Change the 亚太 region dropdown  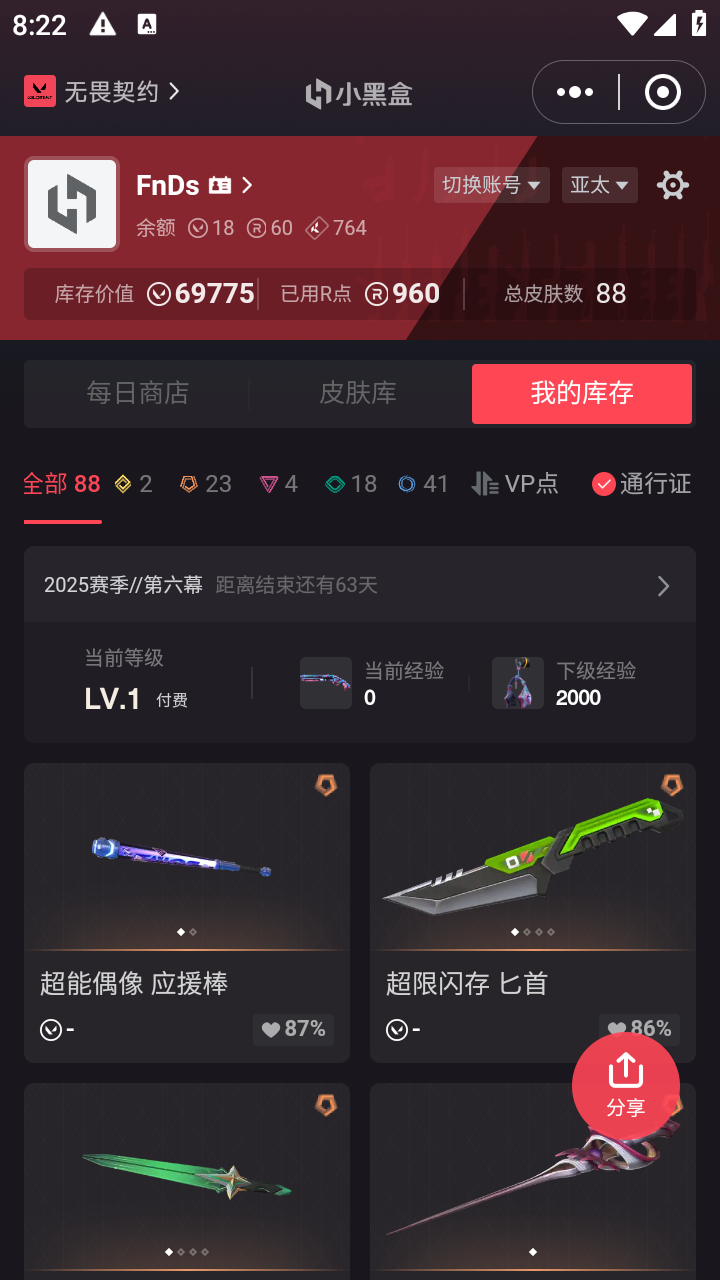coord(599,185)
